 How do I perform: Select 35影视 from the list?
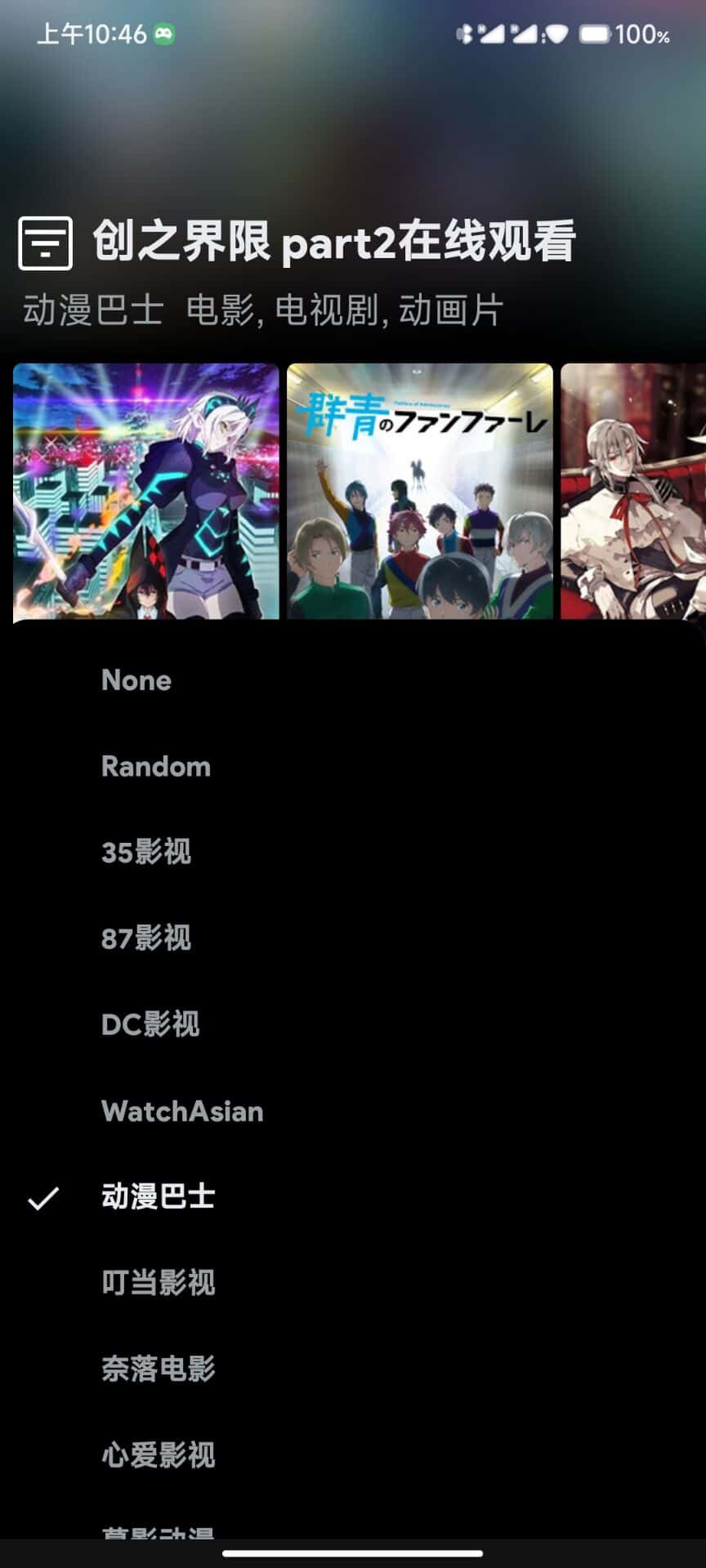coord(146,852)
